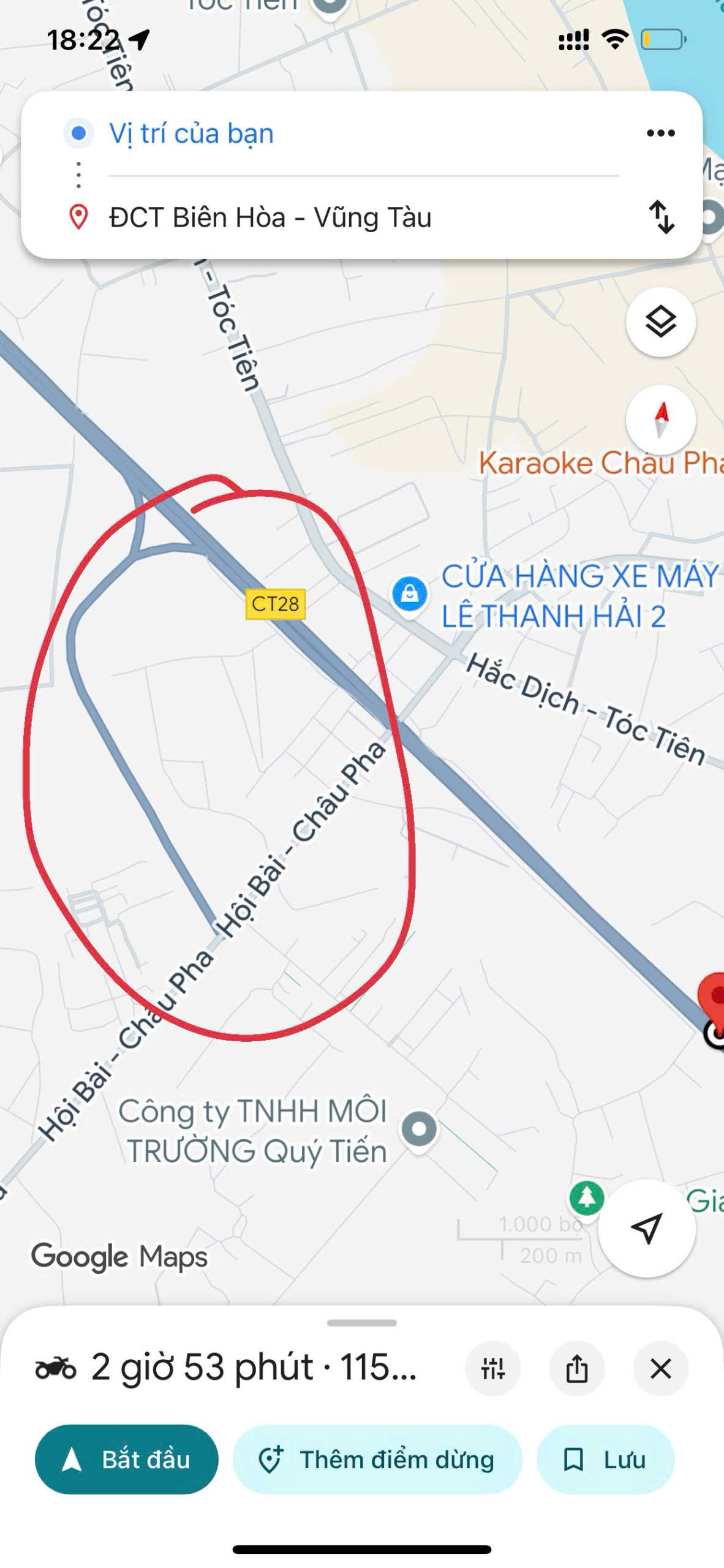The width and height of the screenshot is (724, 1568).
Task: Open the CỬA HÀNG XE MÁY LÊ THANH HẢI 2 place
Action: 410,594
